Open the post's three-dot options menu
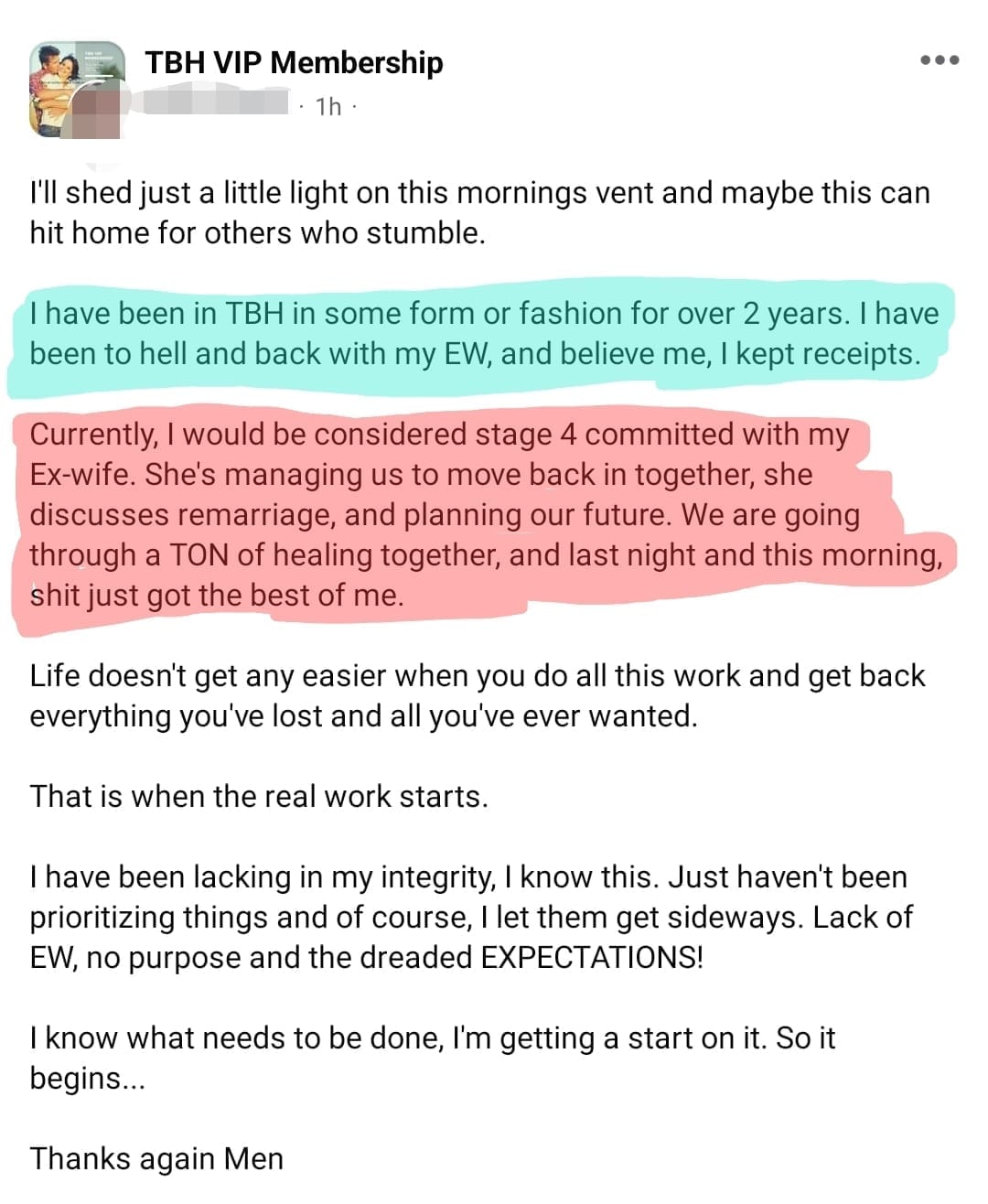 click(x=940, y=60)
